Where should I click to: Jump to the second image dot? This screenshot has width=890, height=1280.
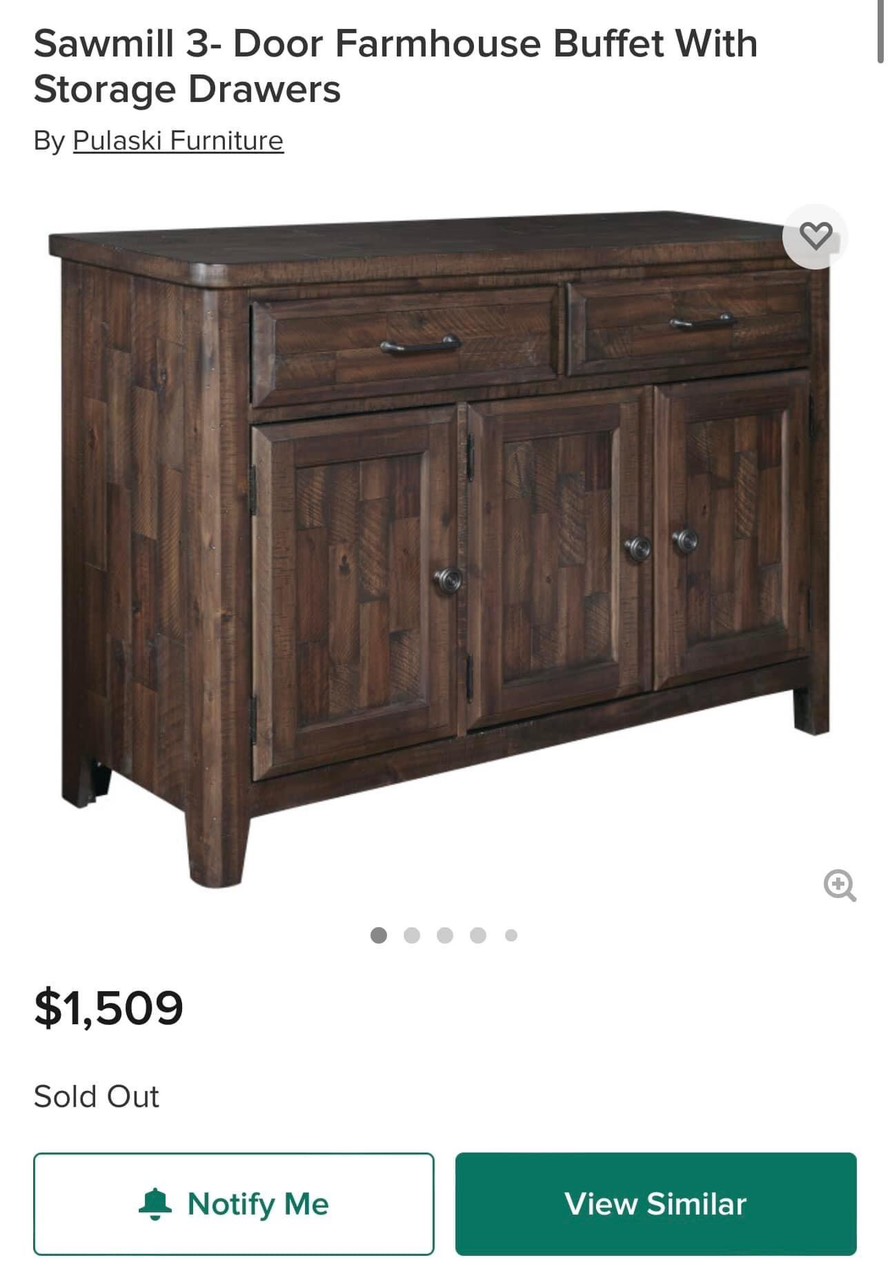412,936
